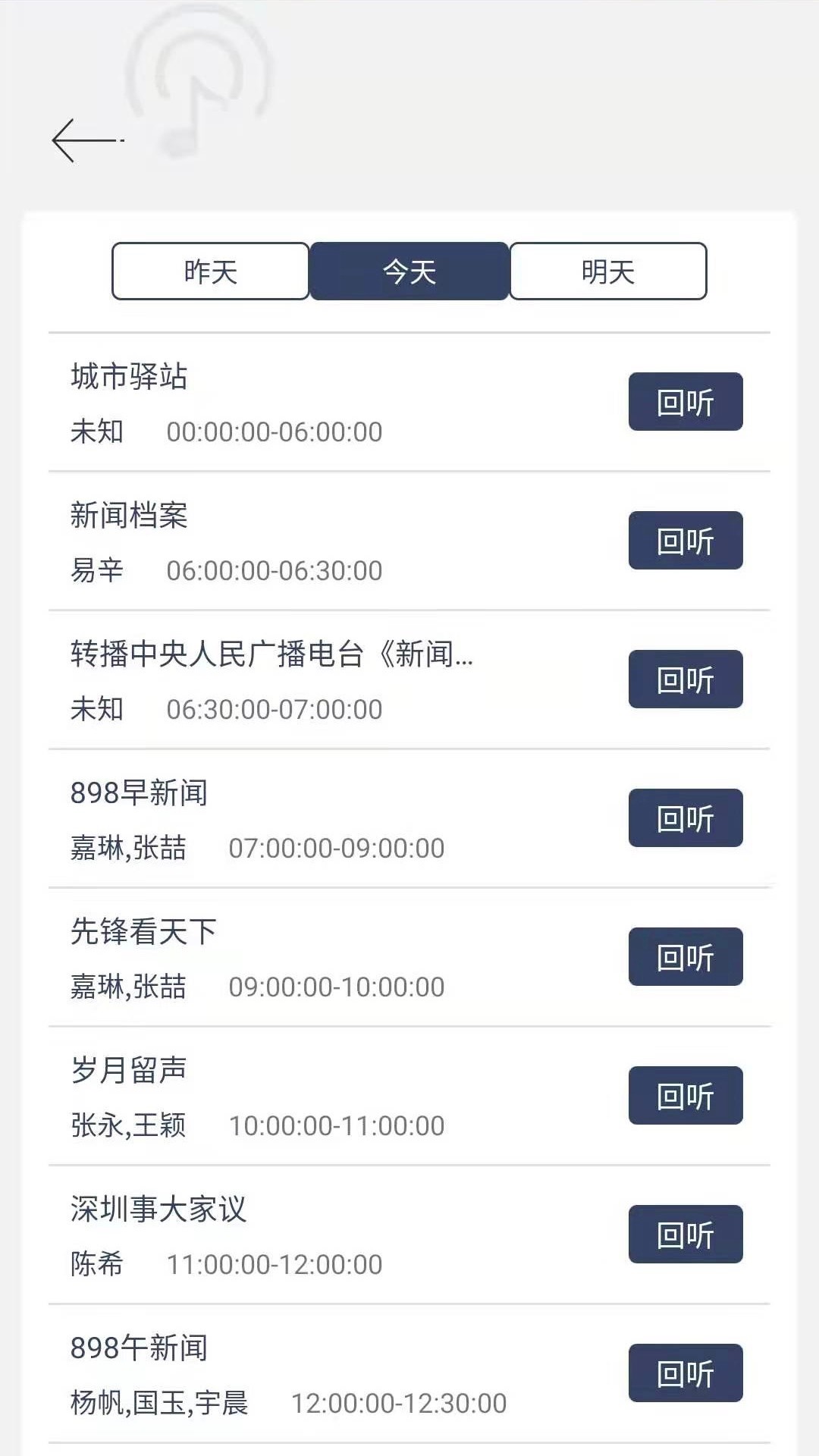Screen dimensions: 819x1456
Task: Select the 今天 tab
Action: pos(409,271)
